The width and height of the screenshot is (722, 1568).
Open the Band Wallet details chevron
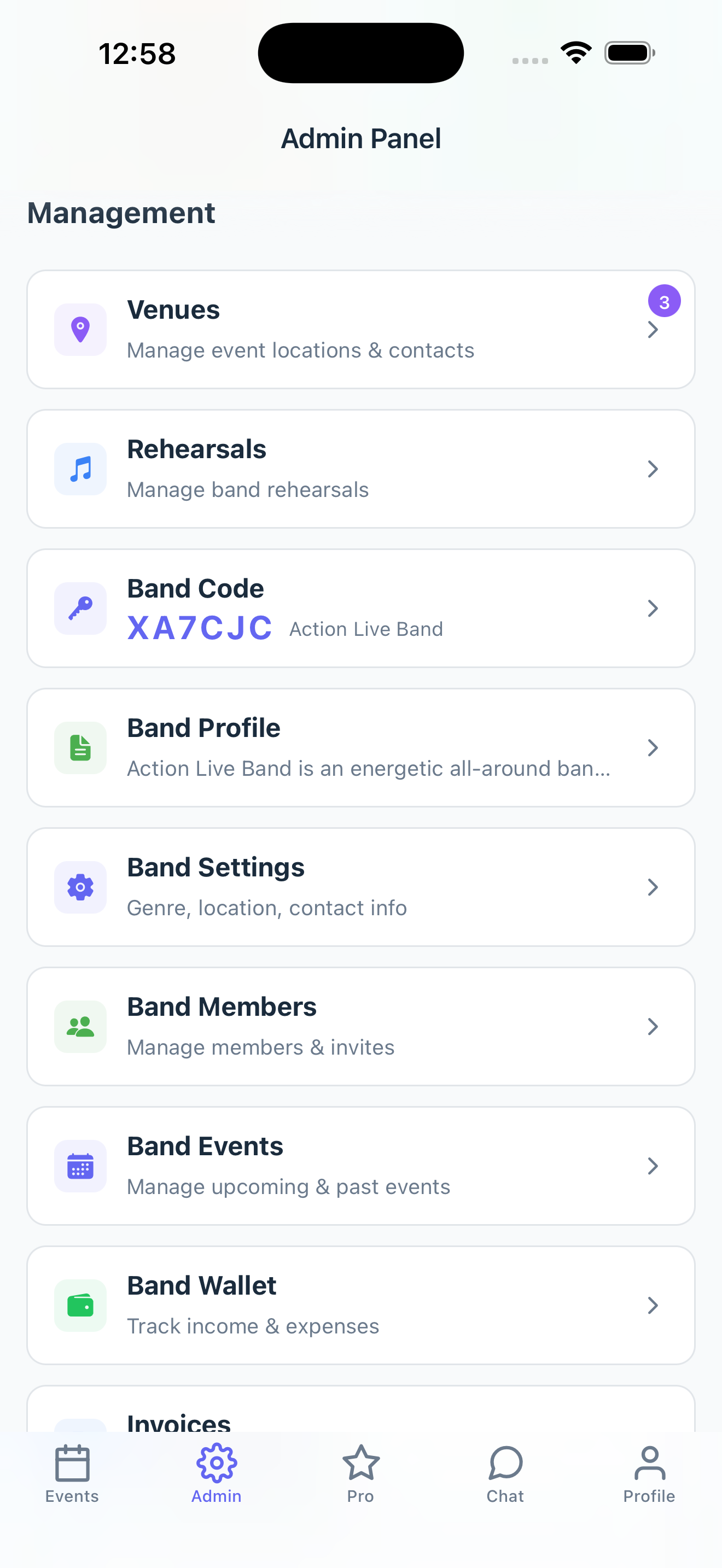click(653, 1305)
